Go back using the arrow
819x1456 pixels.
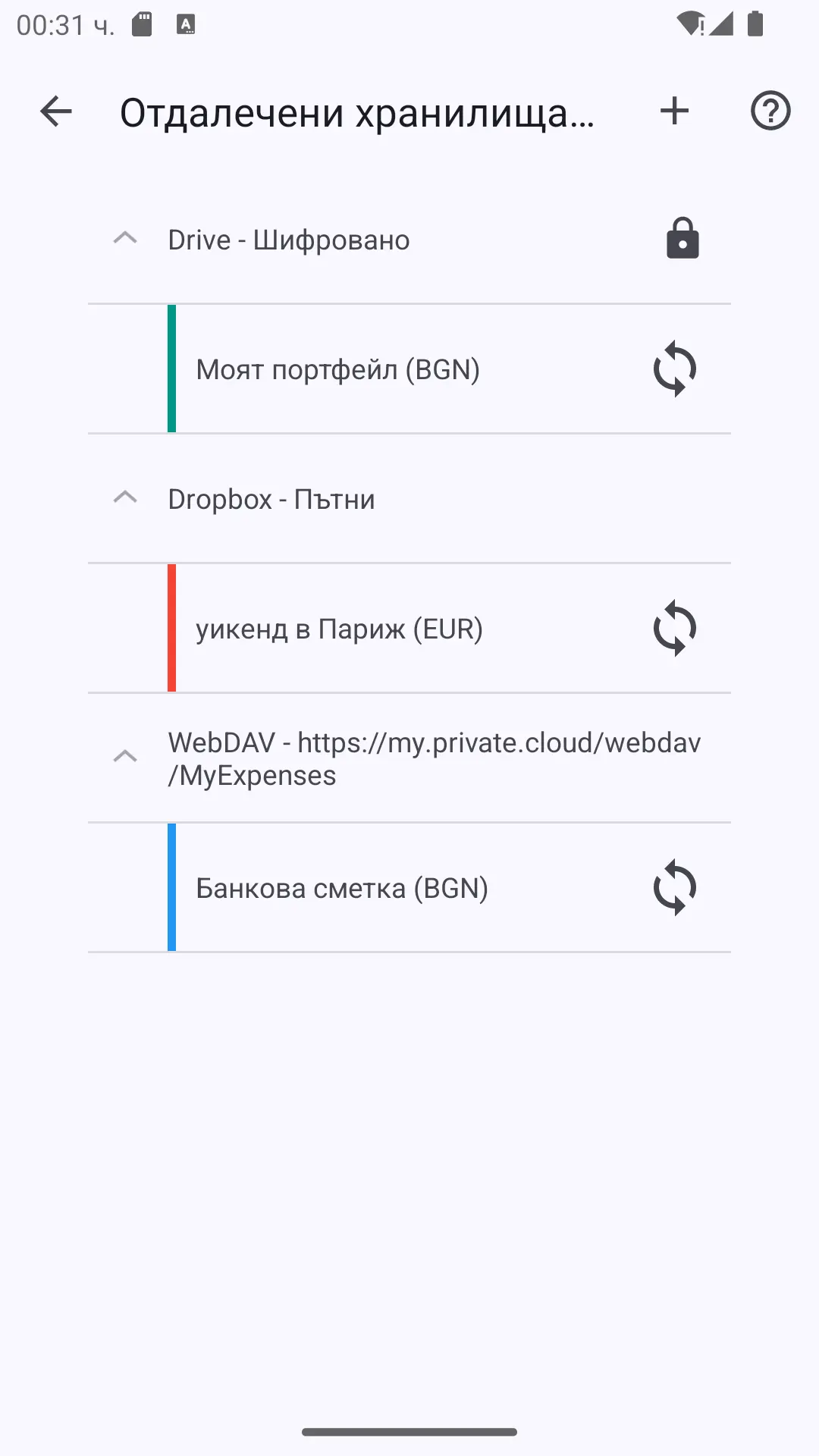pyautogui.click(x=55, y=111)
